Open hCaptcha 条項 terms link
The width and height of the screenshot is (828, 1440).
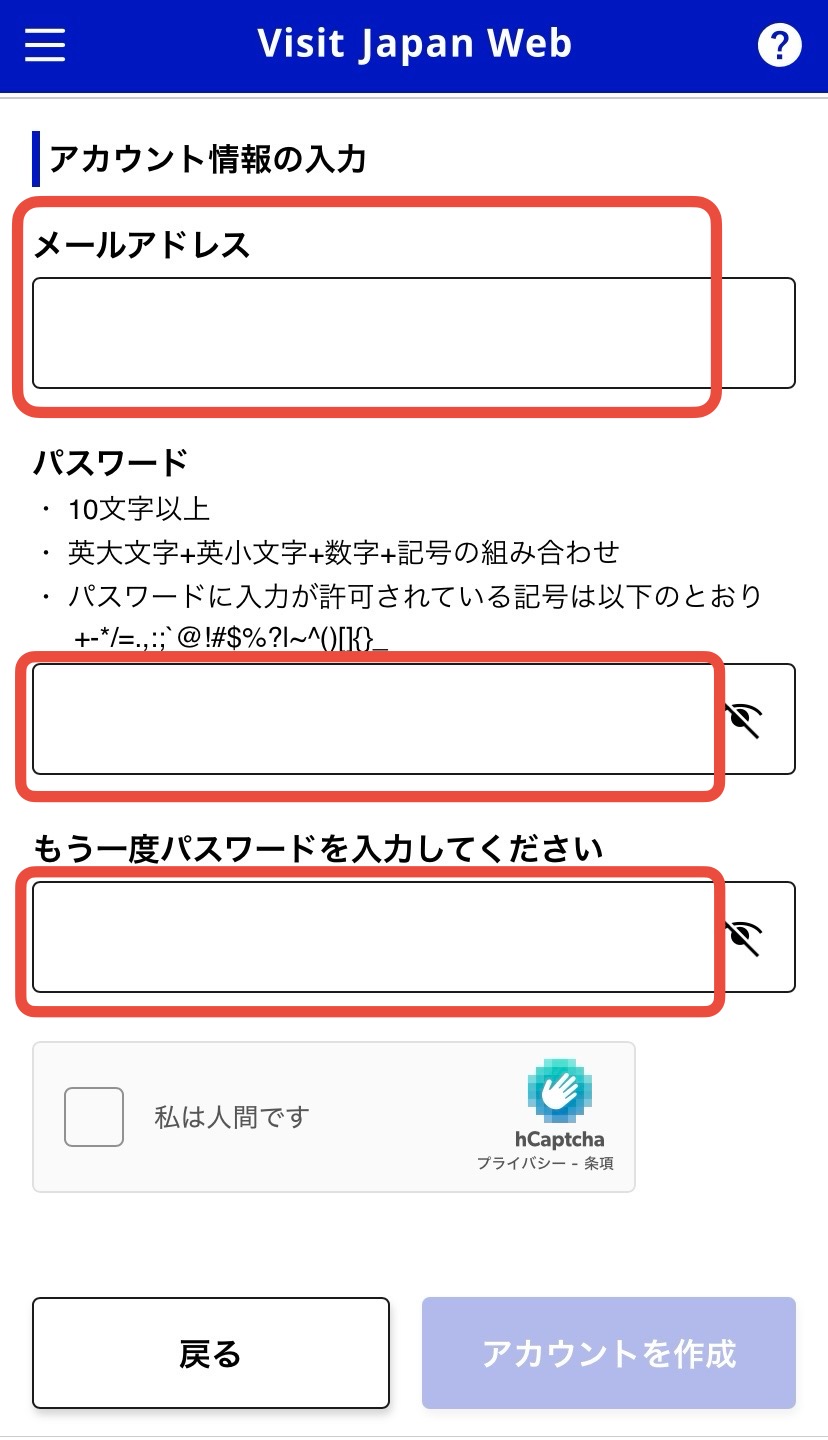[599, 1163]
